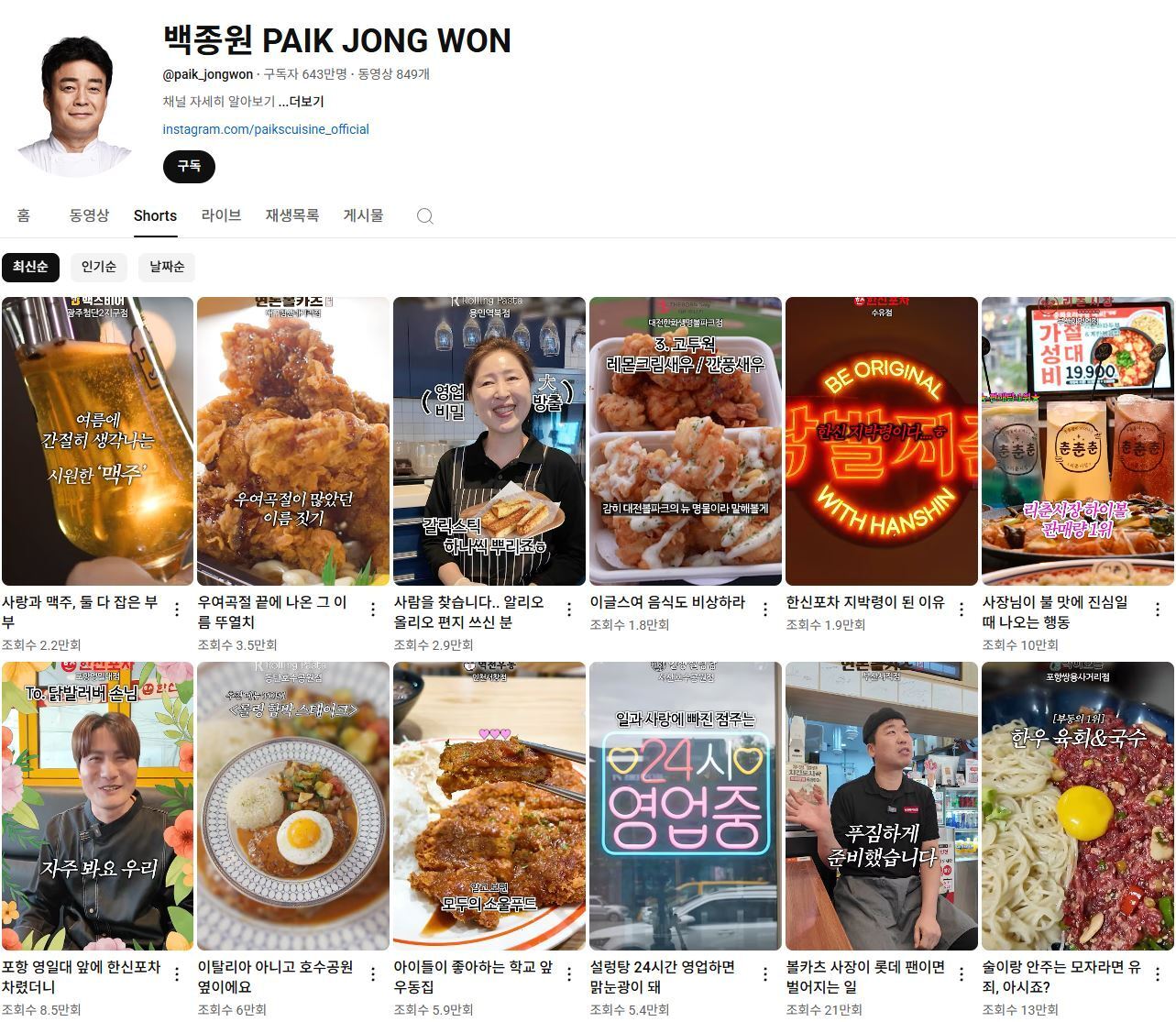1176x1022 pixels.
Task: Play the short 설렁탕 24시간 영업하면 맑눈광이 돼
Action: tap(685, 806)
